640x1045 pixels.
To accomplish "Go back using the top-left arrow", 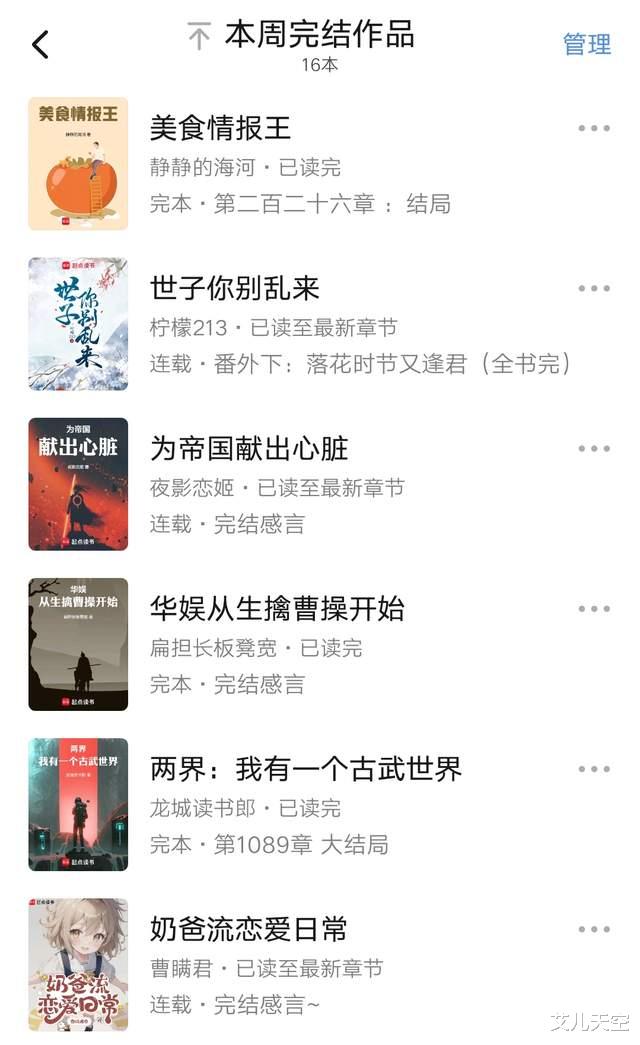I will 40,44.
